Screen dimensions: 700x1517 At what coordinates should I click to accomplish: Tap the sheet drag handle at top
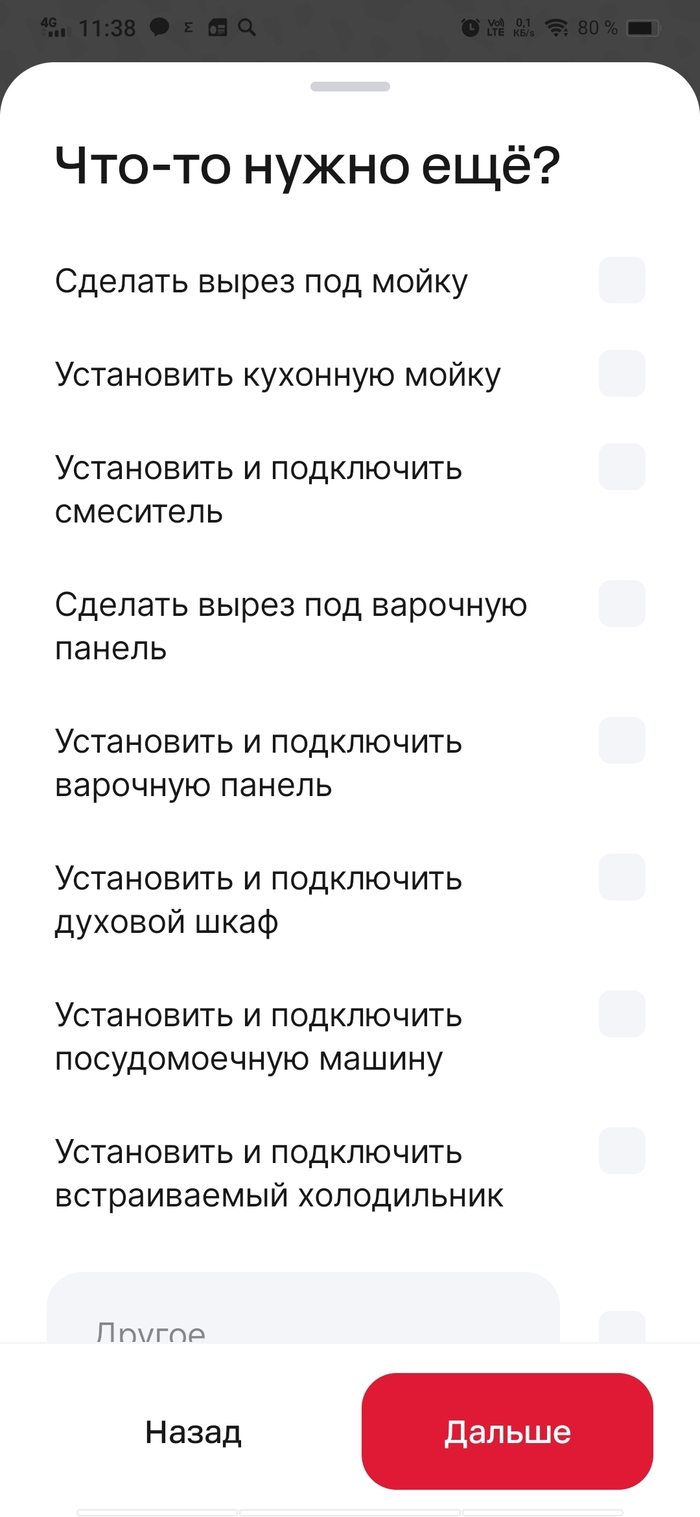click(350, 87)
